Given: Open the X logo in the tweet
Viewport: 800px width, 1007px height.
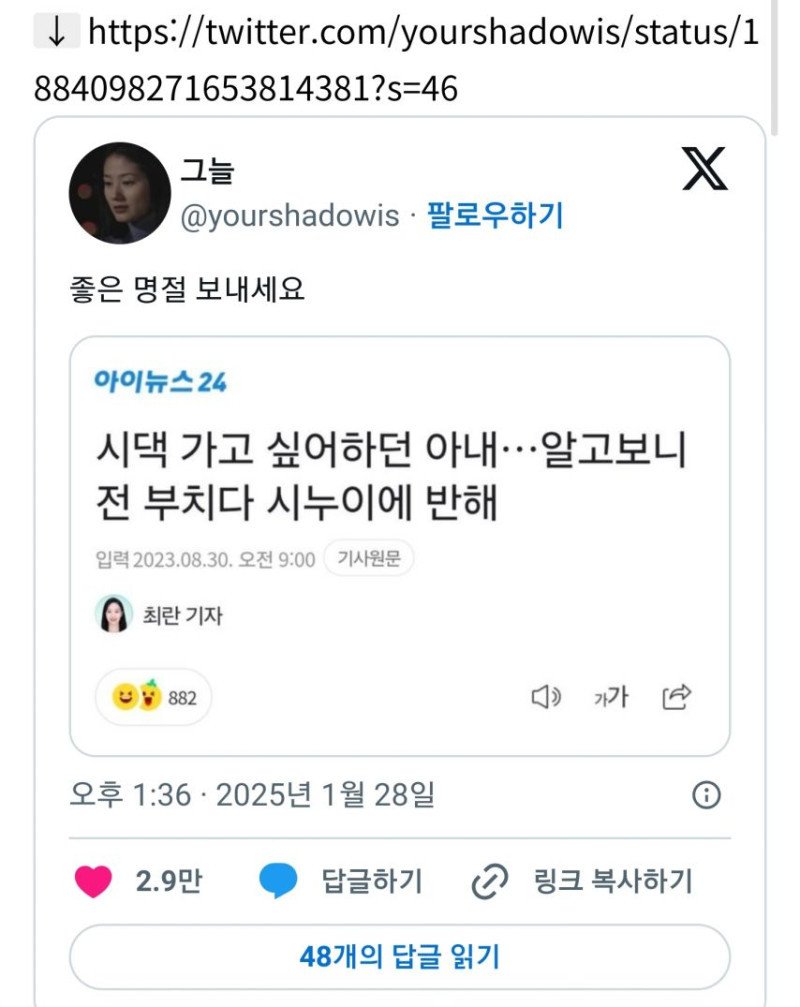Looking at the screenshot, I should 704,167.
